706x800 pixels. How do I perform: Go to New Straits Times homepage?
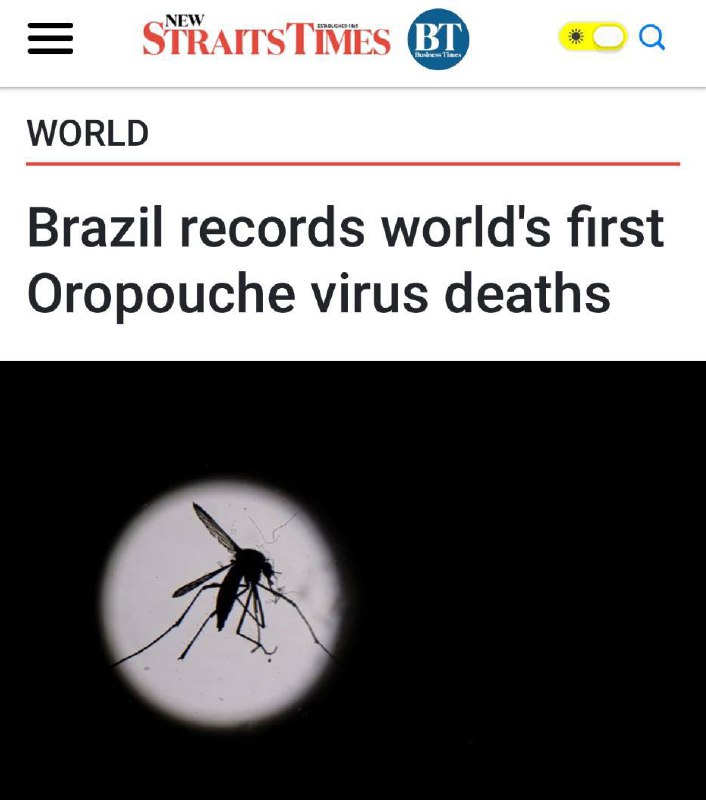(x=266, y=37)
